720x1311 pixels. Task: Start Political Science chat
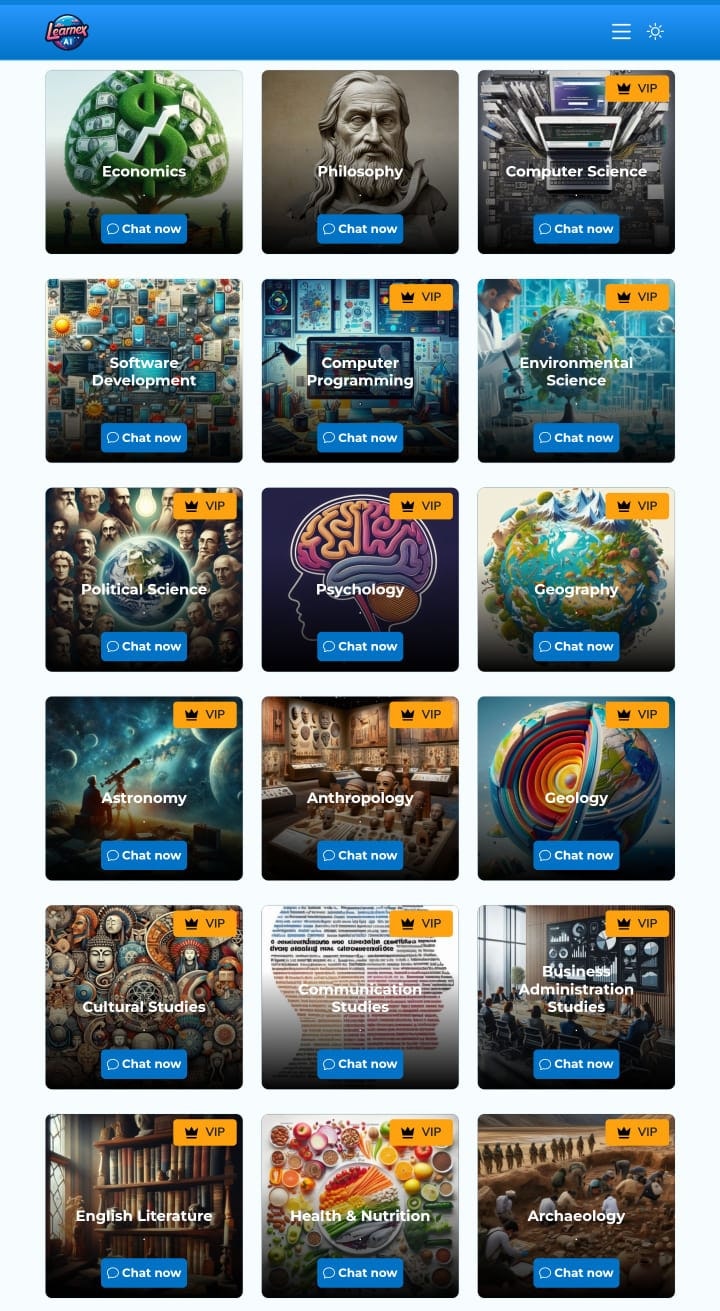[x=144, y=647]
